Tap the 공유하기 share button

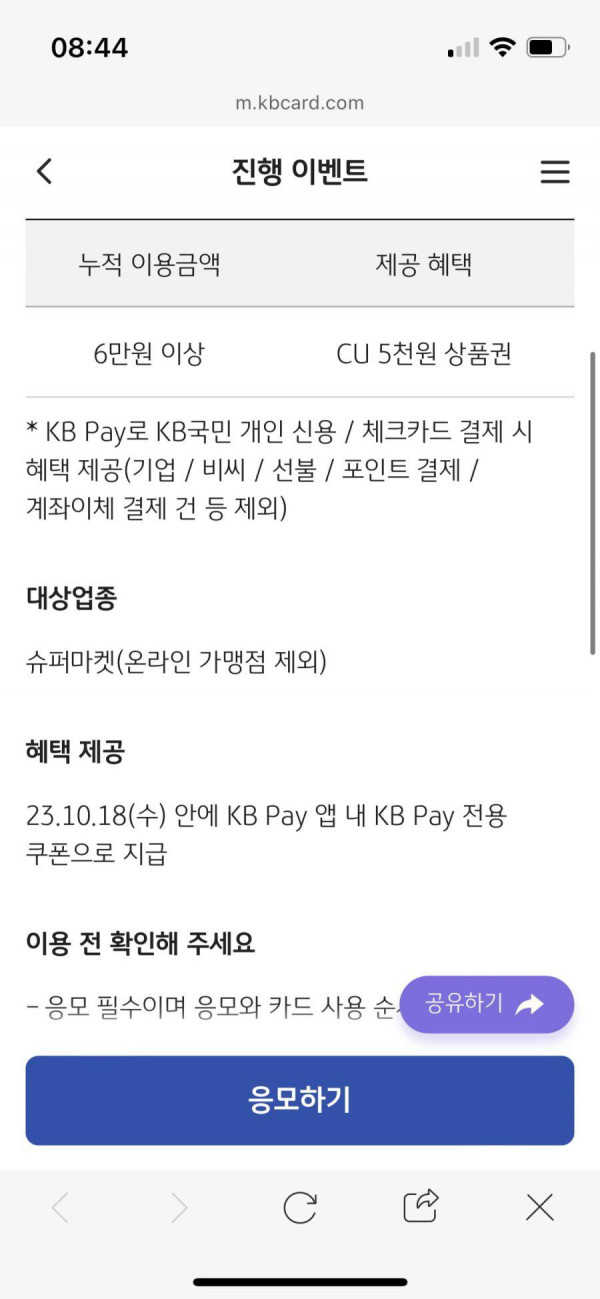coord(486,1004)
